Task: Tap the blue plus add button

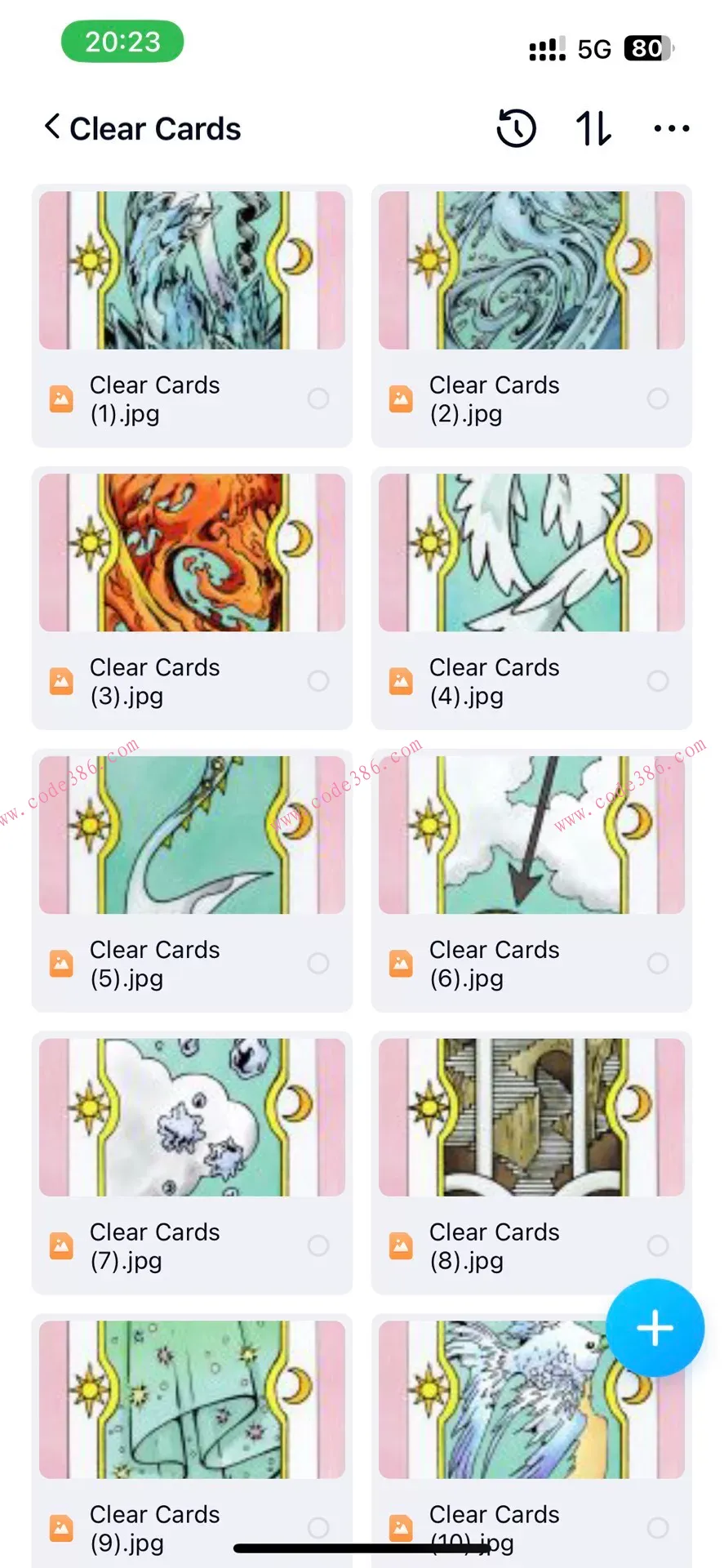Action: [x=655, y=1328]
